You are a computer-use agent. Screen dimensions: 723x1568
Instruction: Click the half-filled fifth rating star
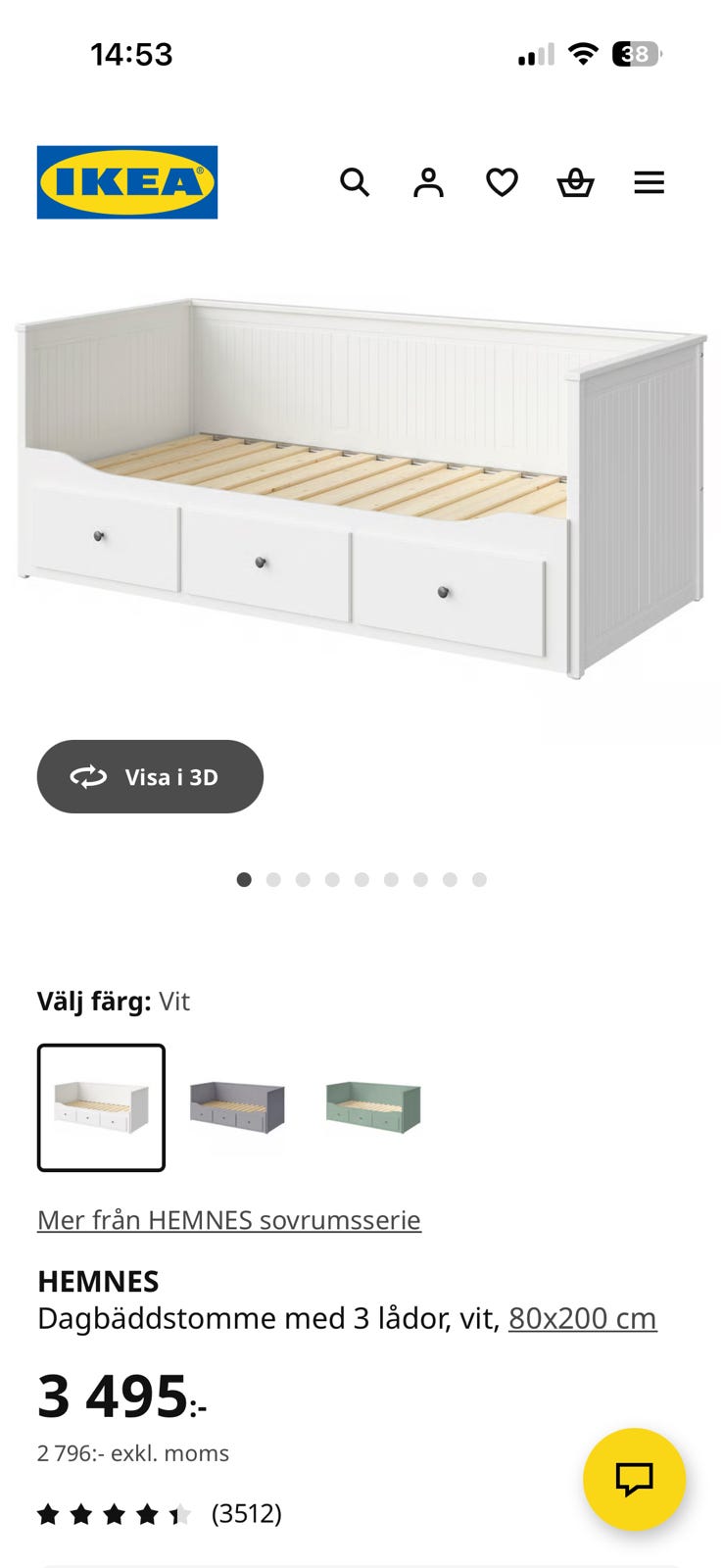(177, 1514)
